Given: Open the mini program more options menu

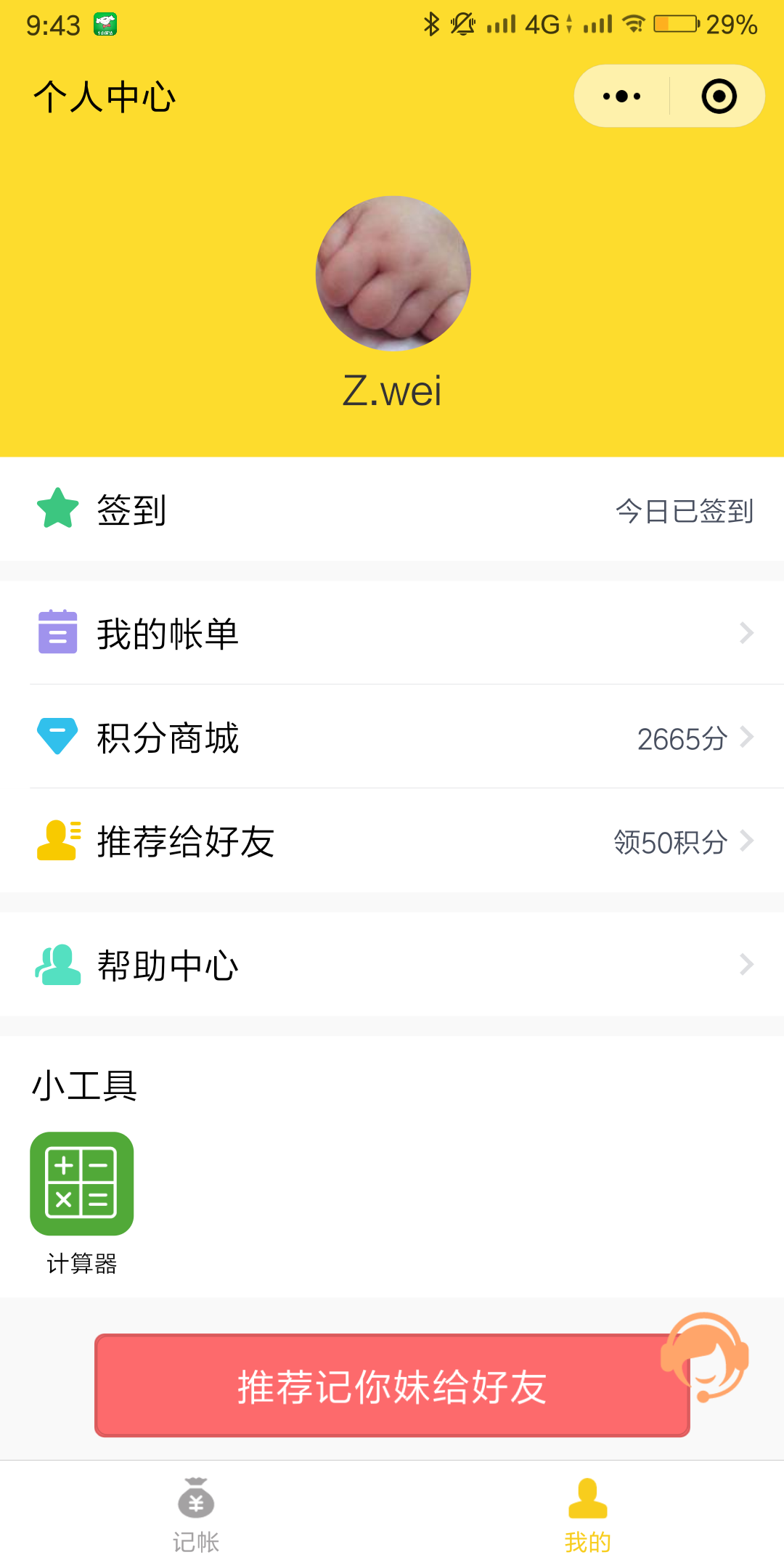Looking at the screenshot, I should (622, 97).
